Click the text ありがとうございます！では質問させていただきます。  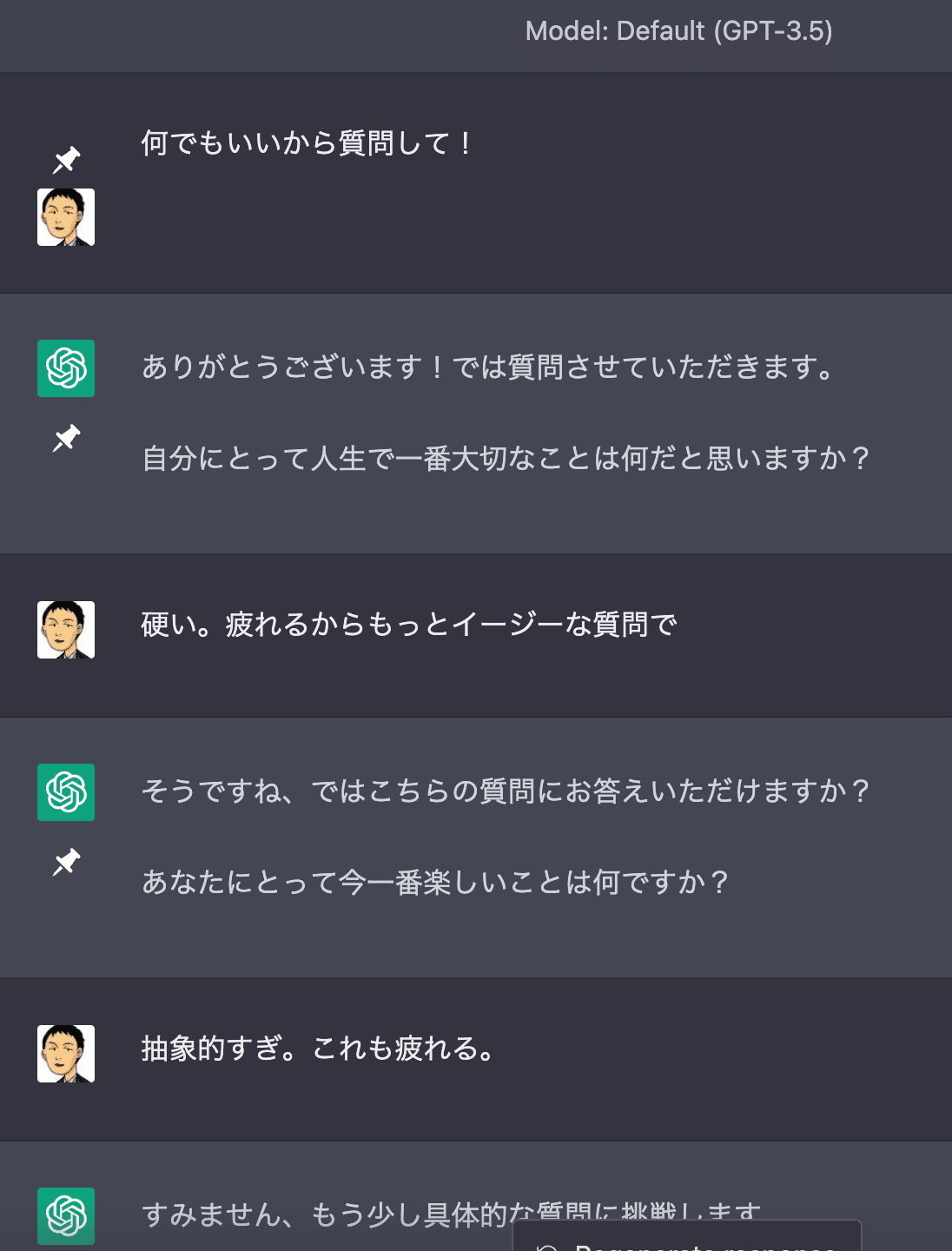pyautogui.click(x=487, y=367)
